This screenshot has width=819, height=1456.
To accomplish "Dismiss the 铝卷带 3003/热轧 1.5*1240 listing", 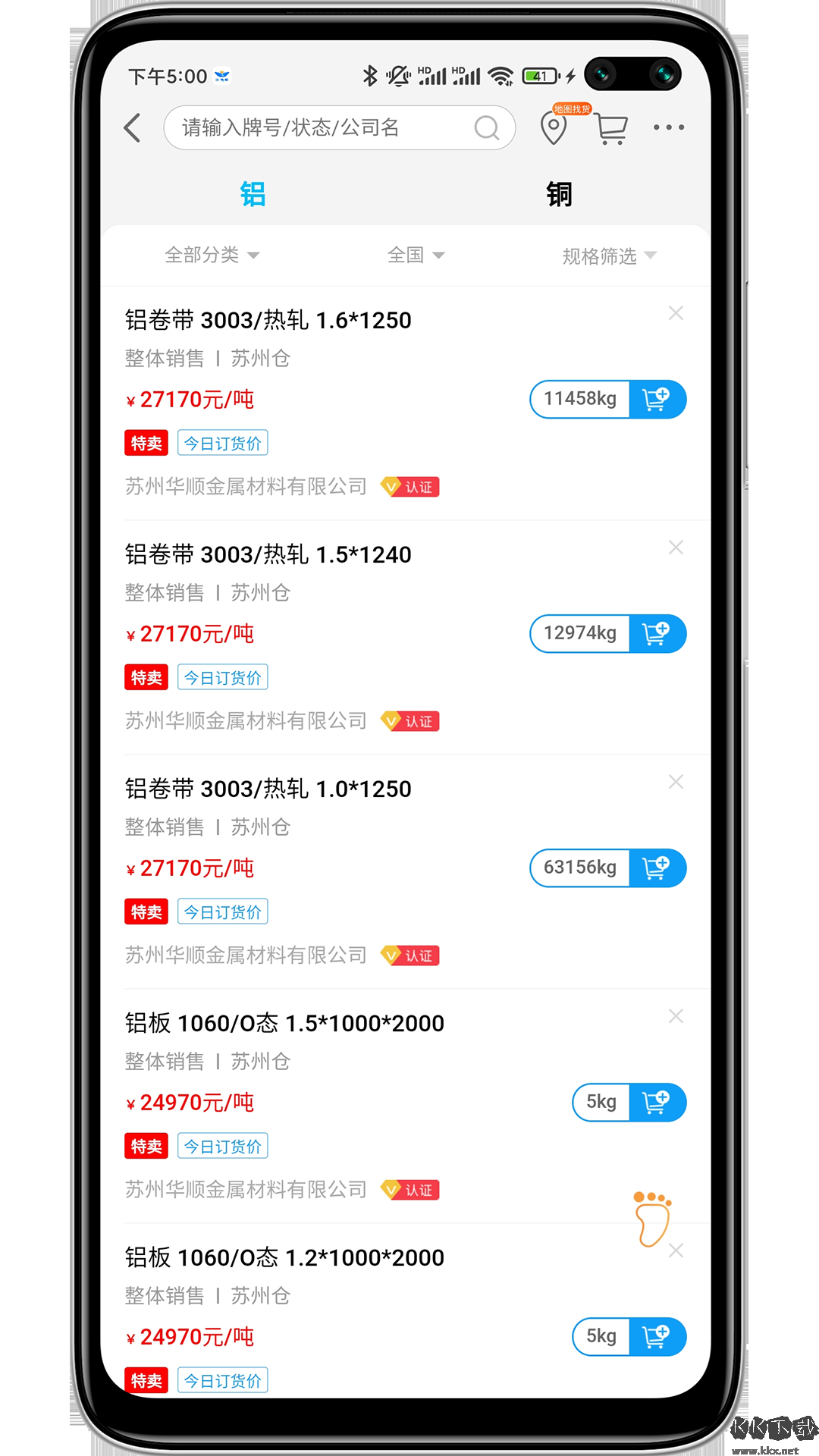I will click(x=676, y=548).
